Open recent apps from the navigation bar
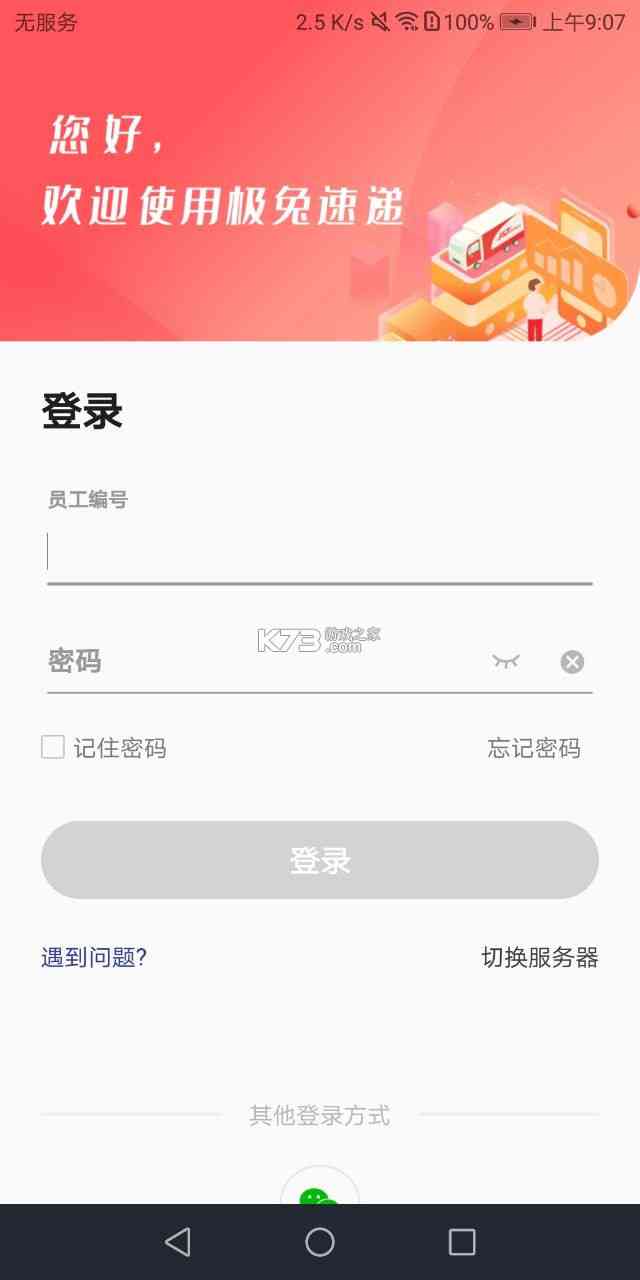This screenshot has width=640, height=1280. click(462, 1242)
